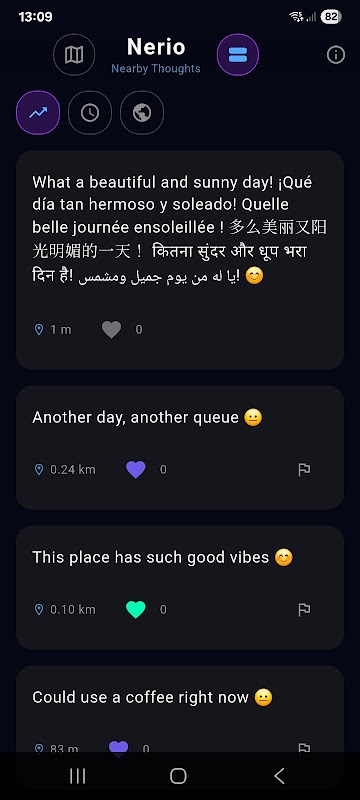Image resolution: width=360 pixels, height=800 pixels.
Task: Flag the 'Could use a coffee' post
Action: click(x=304, y=748)
